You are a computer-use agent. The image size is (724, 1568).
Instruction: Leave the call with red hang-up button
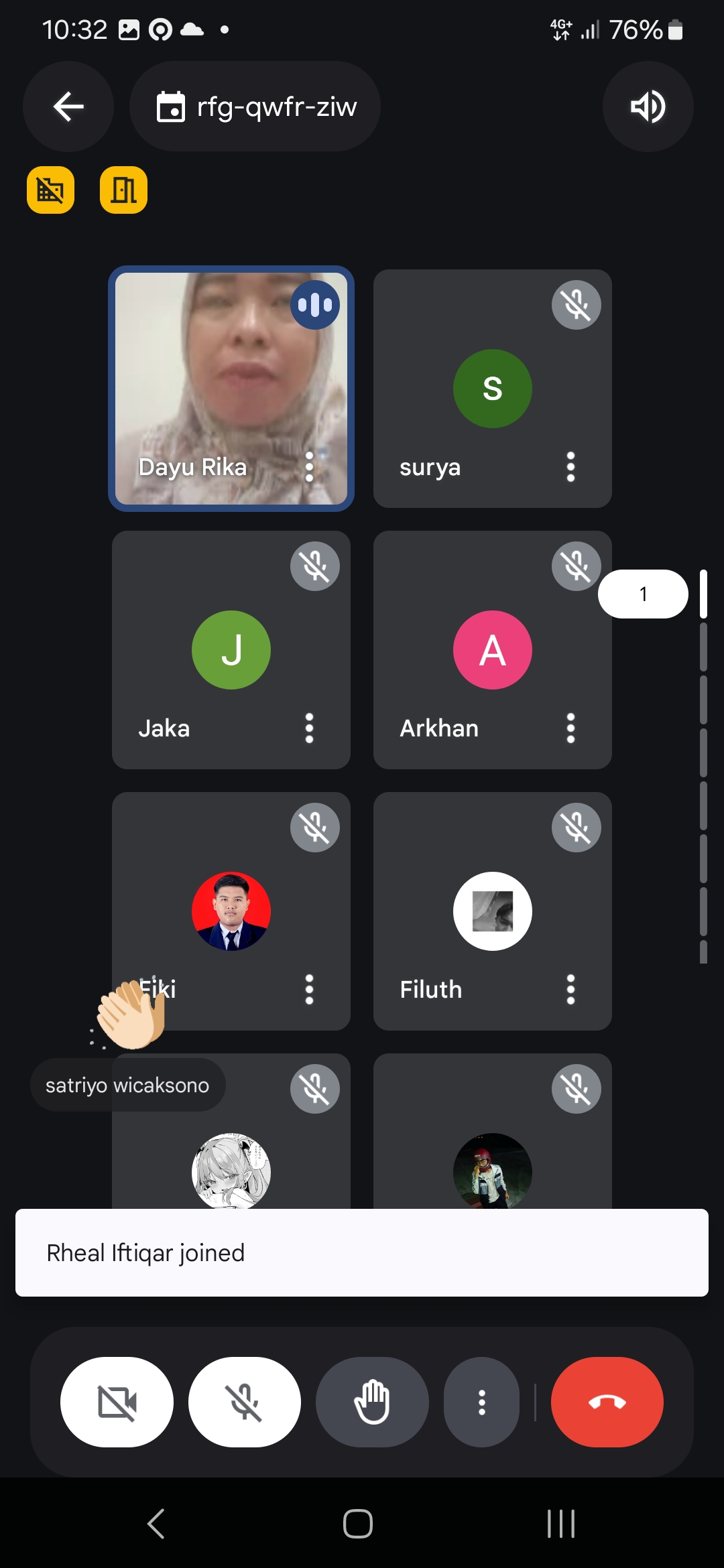607,1402
